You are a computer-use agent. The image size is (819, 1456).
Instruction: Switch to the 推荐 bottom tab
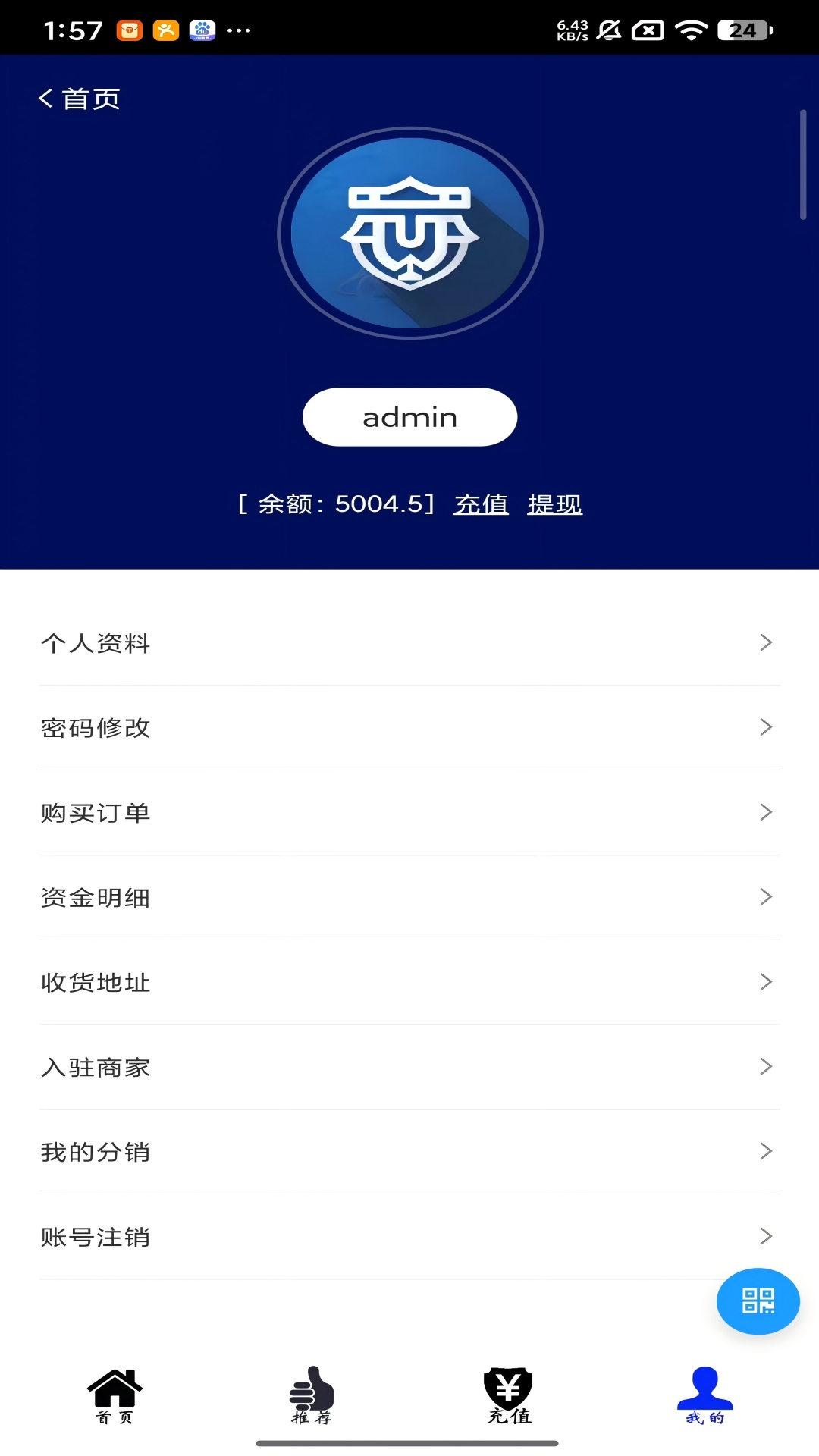click(312, 1395)
